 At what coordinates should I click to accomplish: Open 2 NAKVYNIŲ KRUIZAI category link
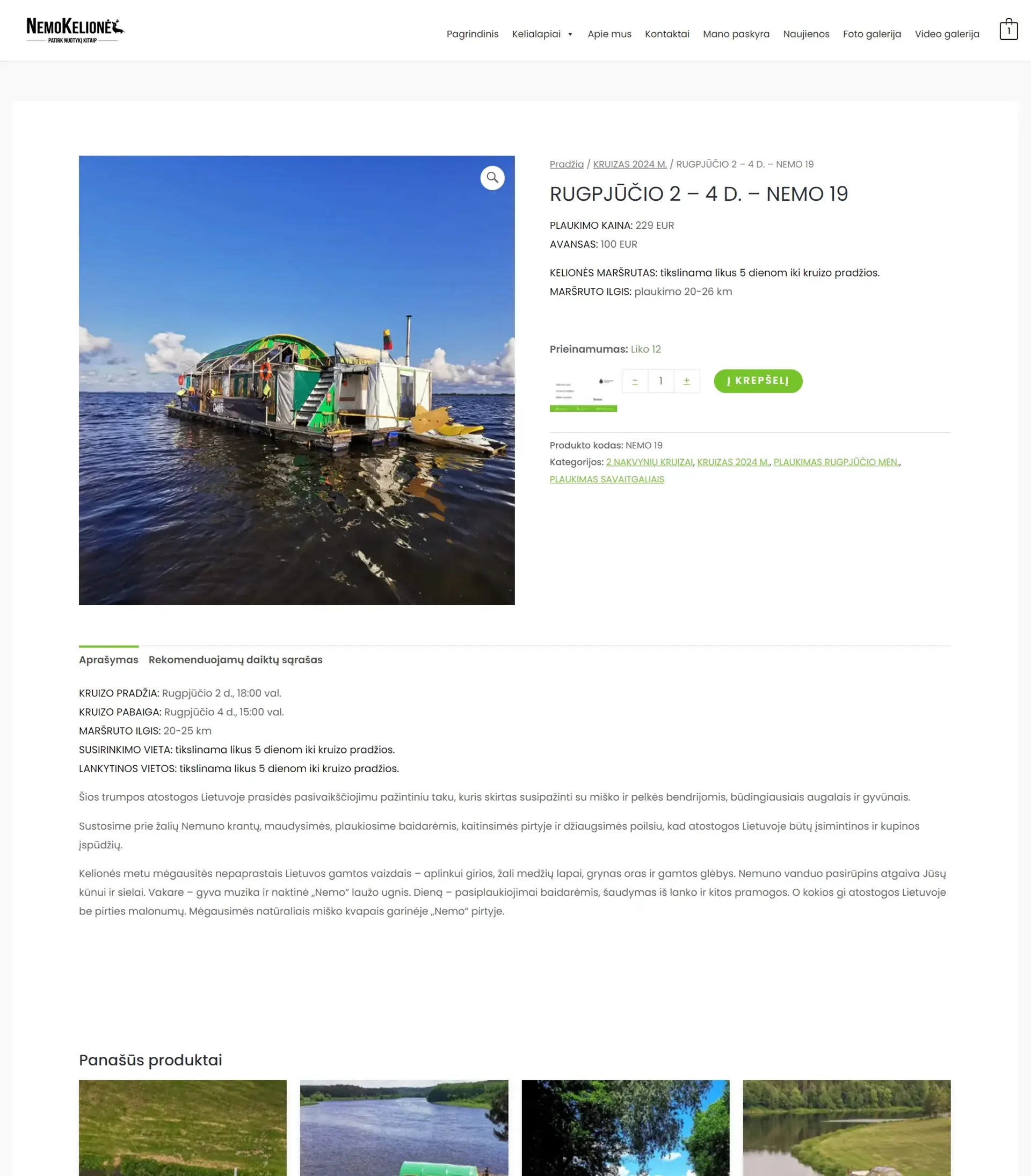649,462
